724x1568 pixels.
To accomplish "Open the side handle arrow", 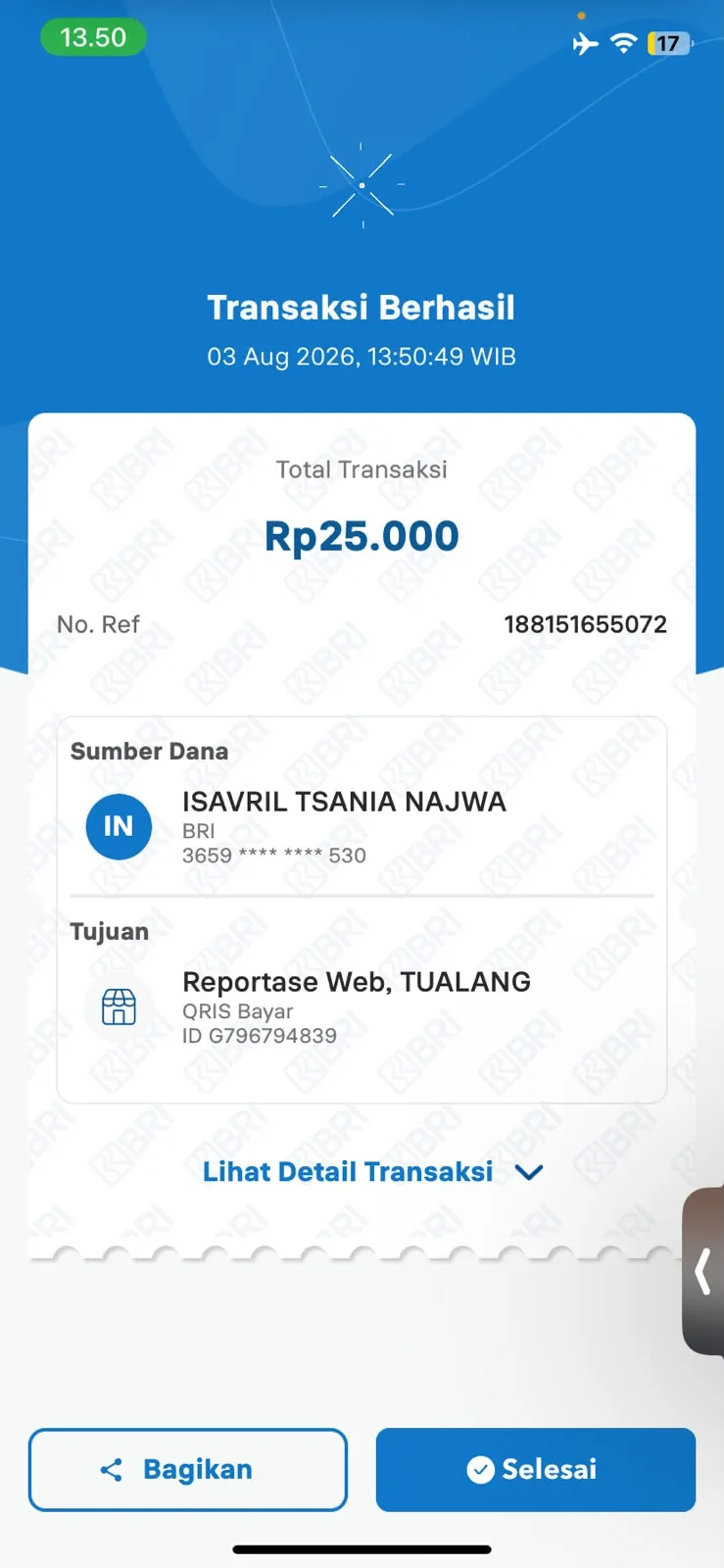I will (703, 1272).
